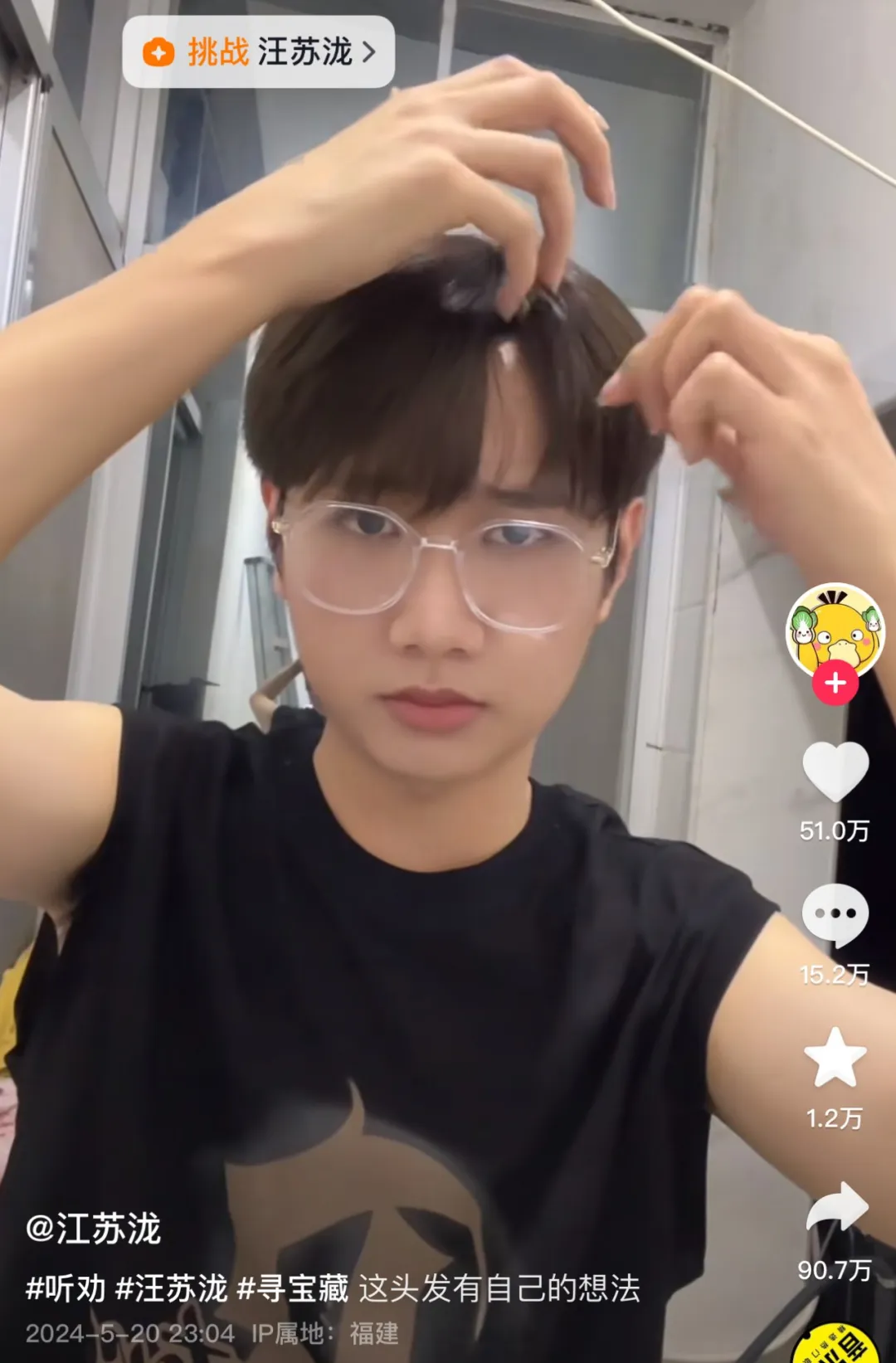Like this video with the heart
Viewport: 896px width, 1363px height.
pos(835,772)
